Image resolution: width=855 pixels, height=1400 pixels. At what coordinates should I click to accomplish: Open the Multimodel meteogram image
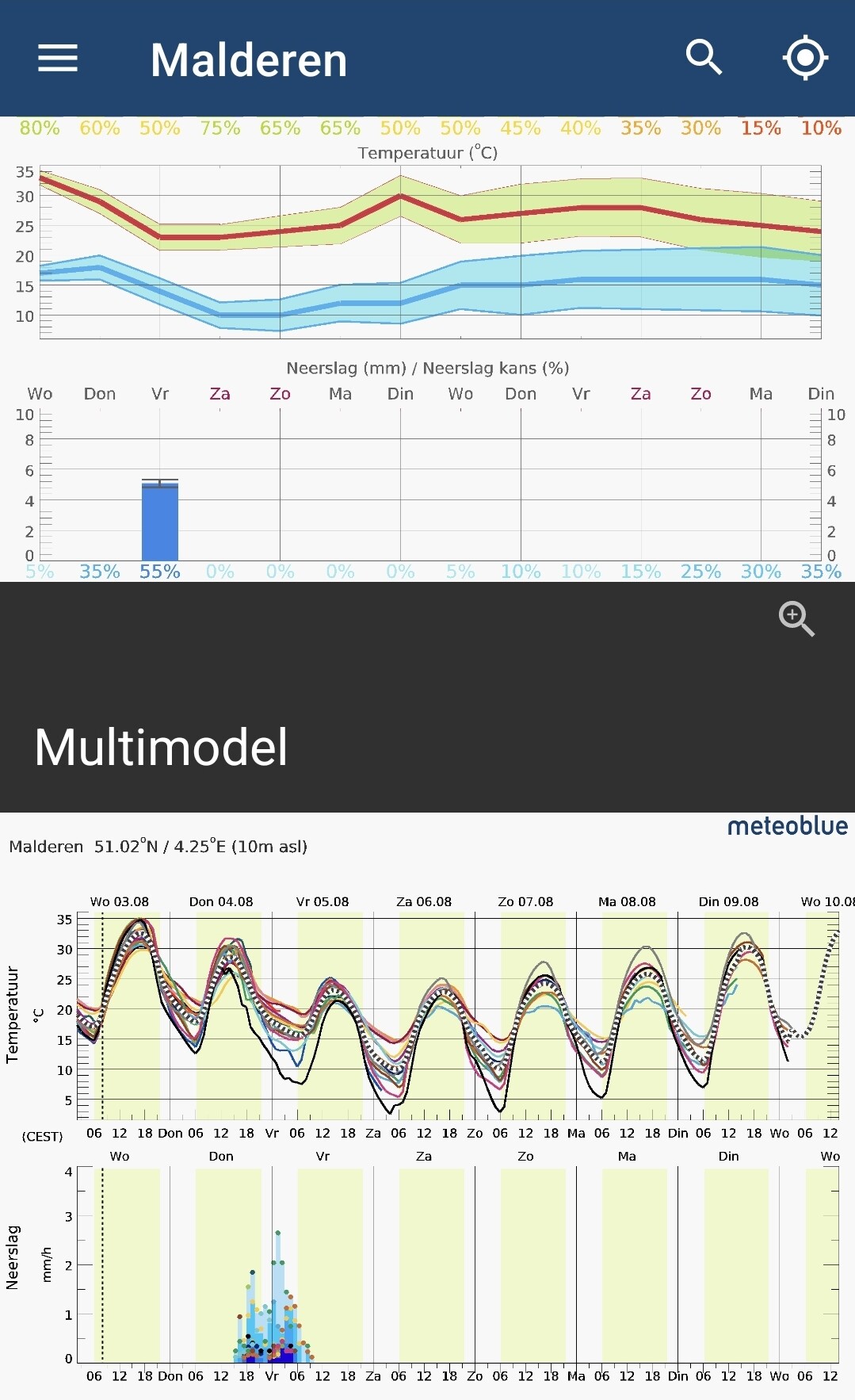(427, 1106)
